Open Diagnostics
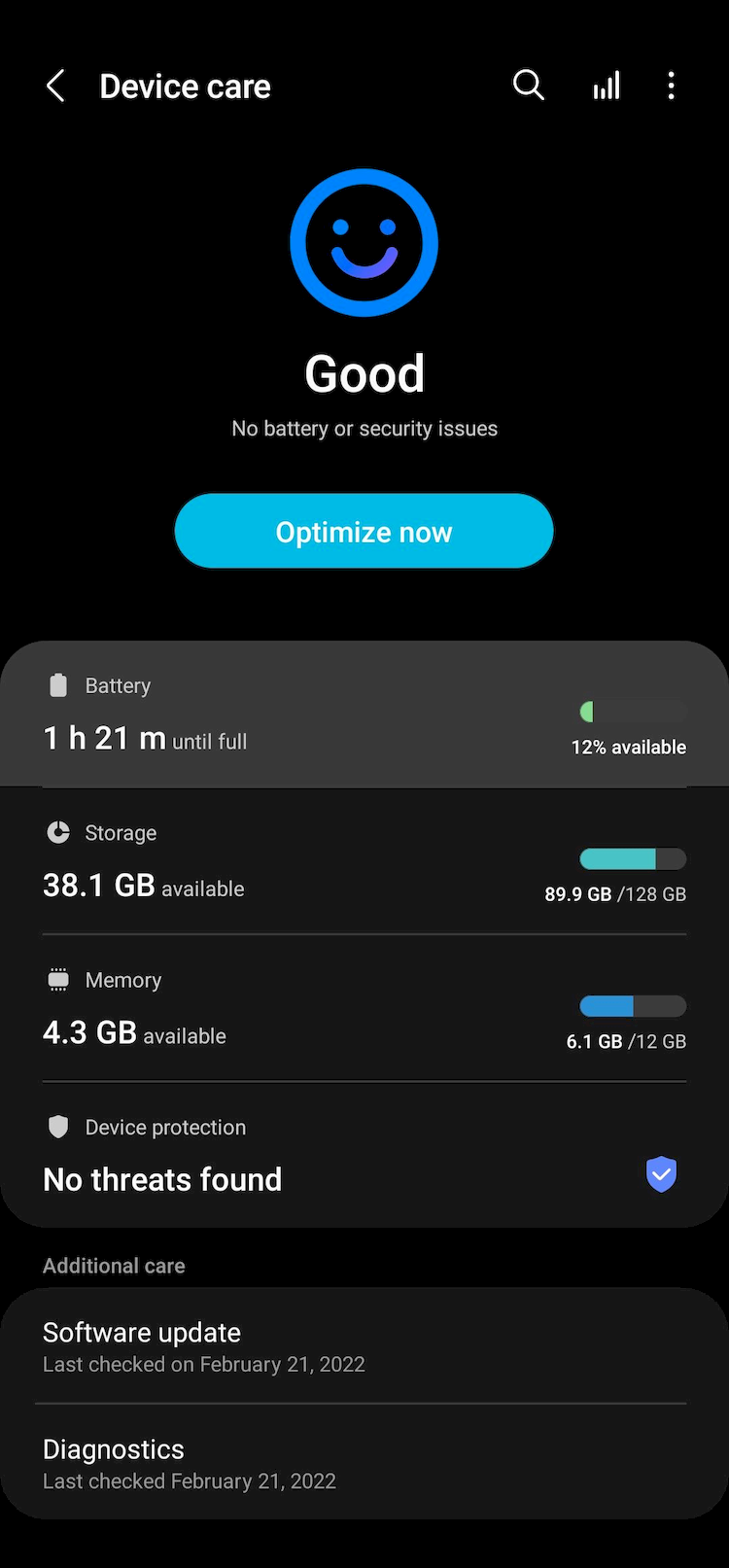Screen dimensions: 729x1568 (364, 1462)
